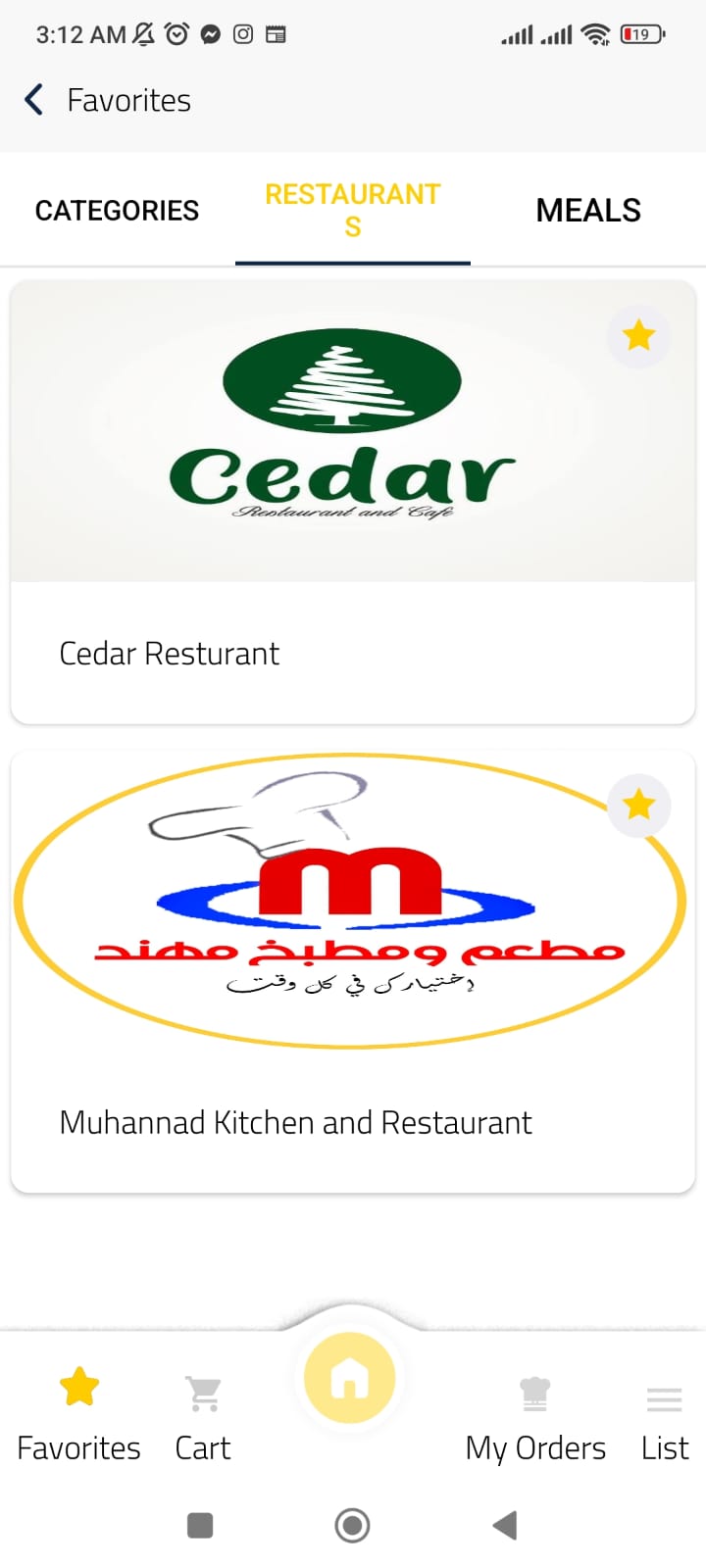706x1568 pixels.
Task: Switch to the Categories tab
Action: (118, 211)
